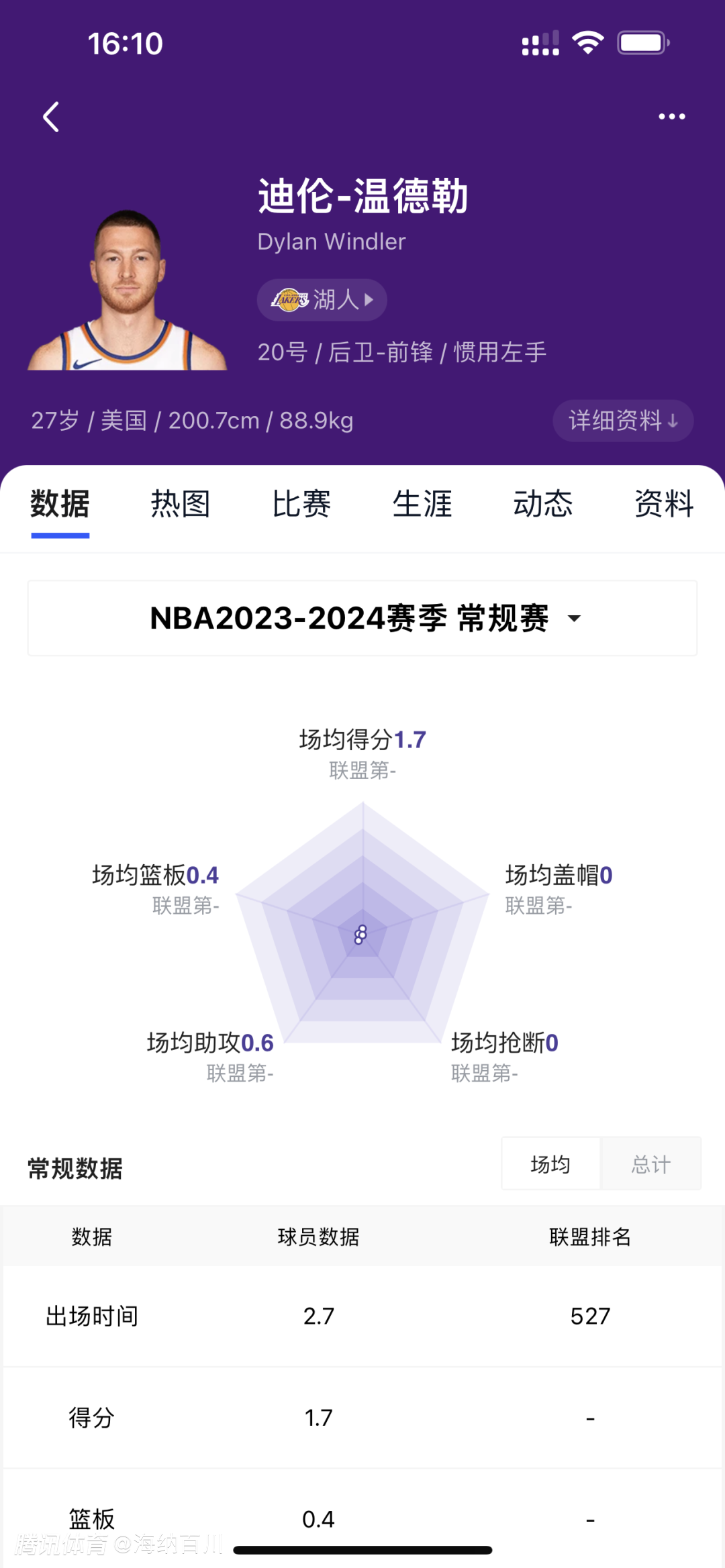The height and width of the screenshot is (1568, 725).
Task: Switch to the 比赛 tab
Action: [301, 504]
